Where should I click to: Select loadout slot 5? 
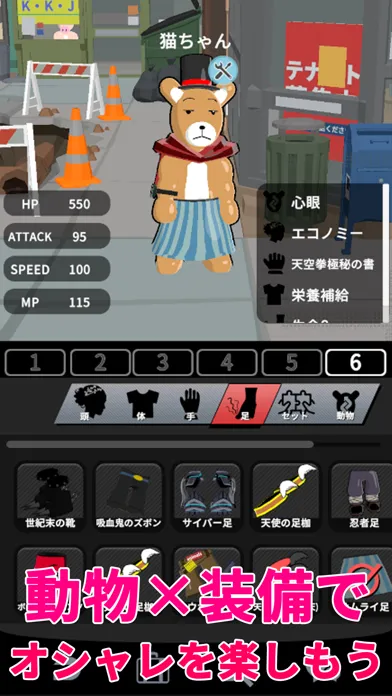tap(291, 363)
